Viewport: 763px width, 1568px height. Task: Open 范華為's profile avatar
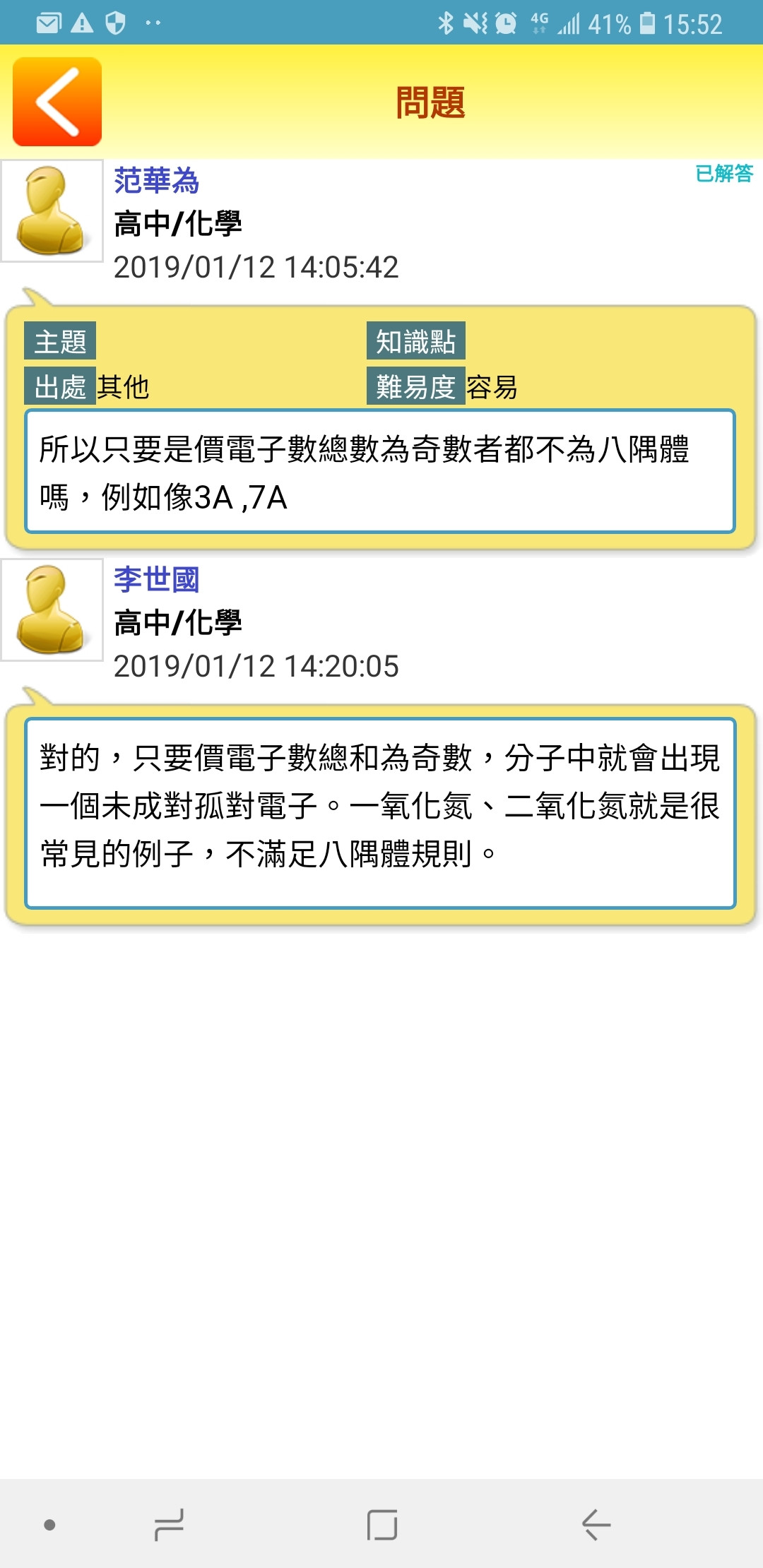(52, 210)
